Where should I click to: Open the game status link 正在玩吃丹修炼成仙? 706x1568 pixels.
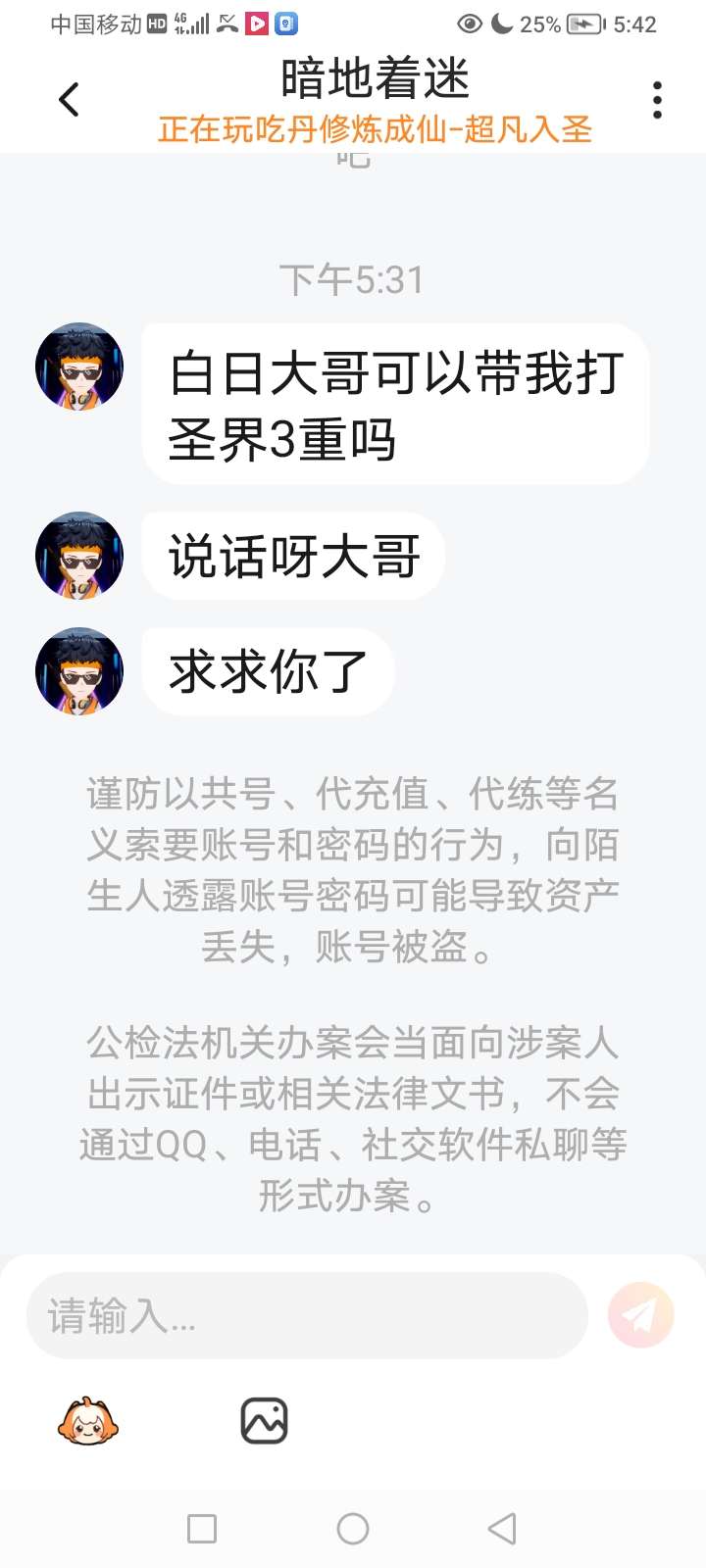tap(375, 129)
